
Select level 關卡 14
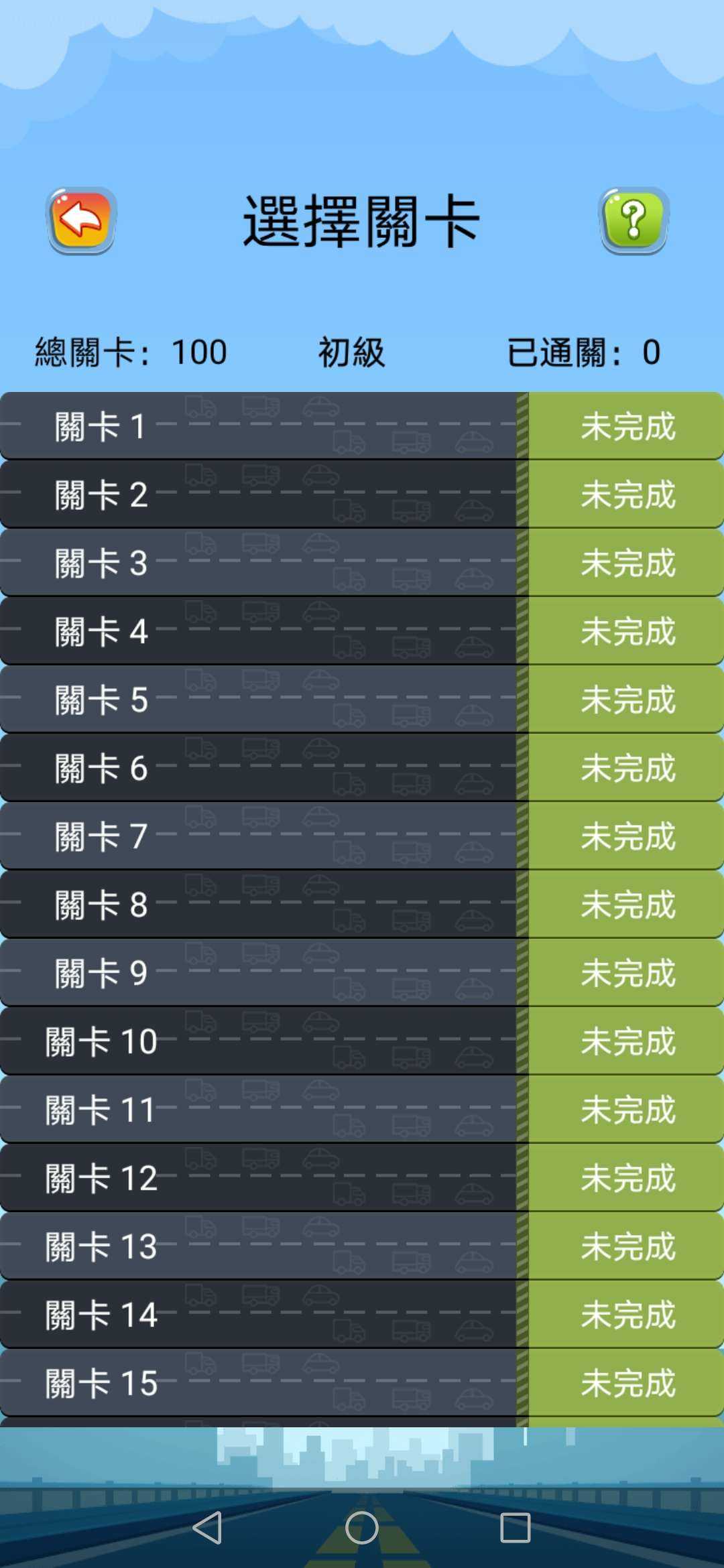coord(362,1315)
